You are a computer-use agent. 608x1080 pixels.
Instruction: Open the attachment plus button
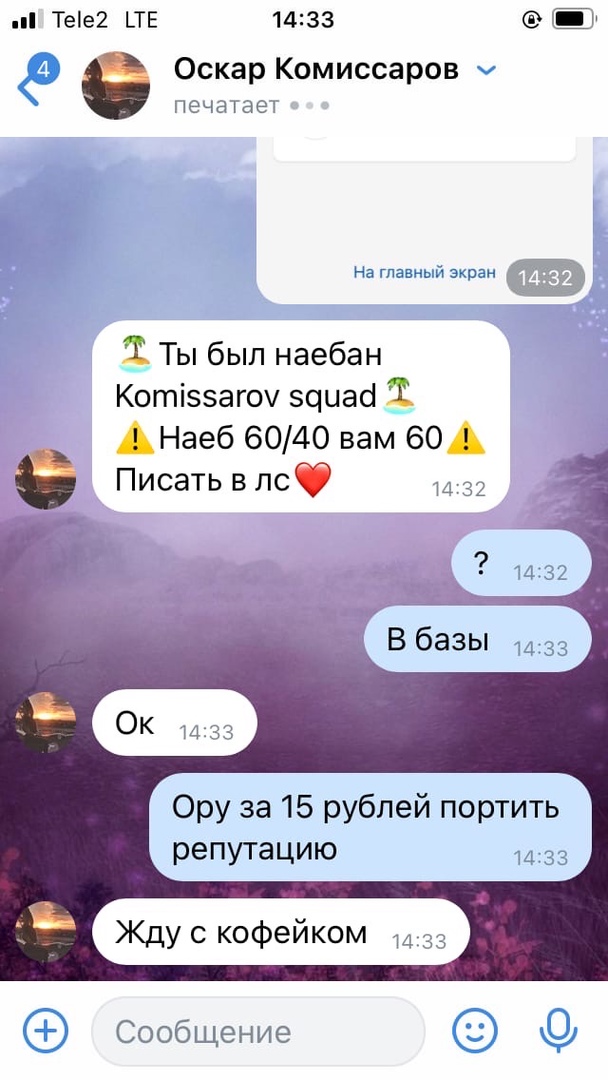(x=45, y=1030)
